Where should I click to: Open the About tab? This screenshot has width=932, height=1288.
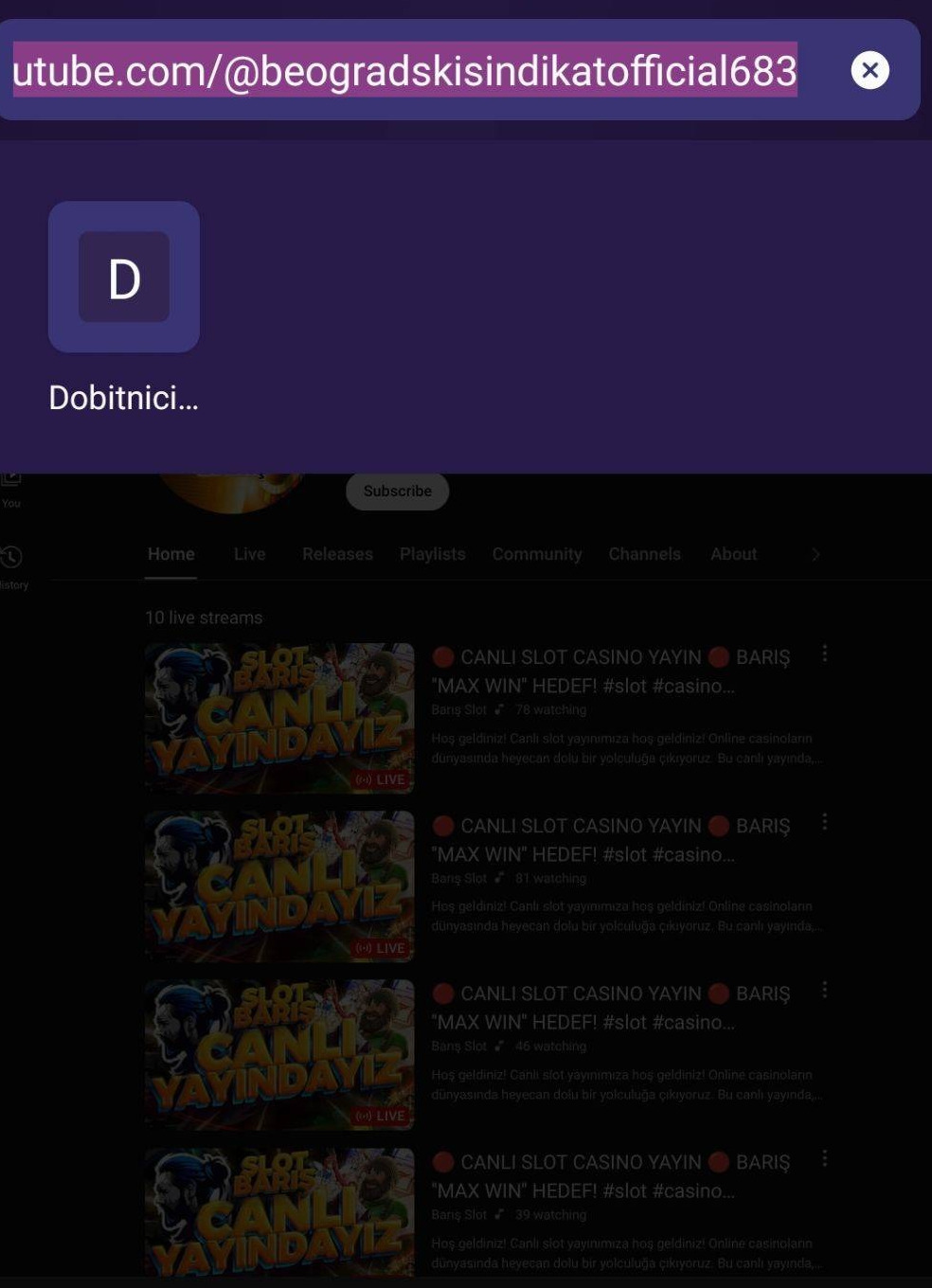733,554
